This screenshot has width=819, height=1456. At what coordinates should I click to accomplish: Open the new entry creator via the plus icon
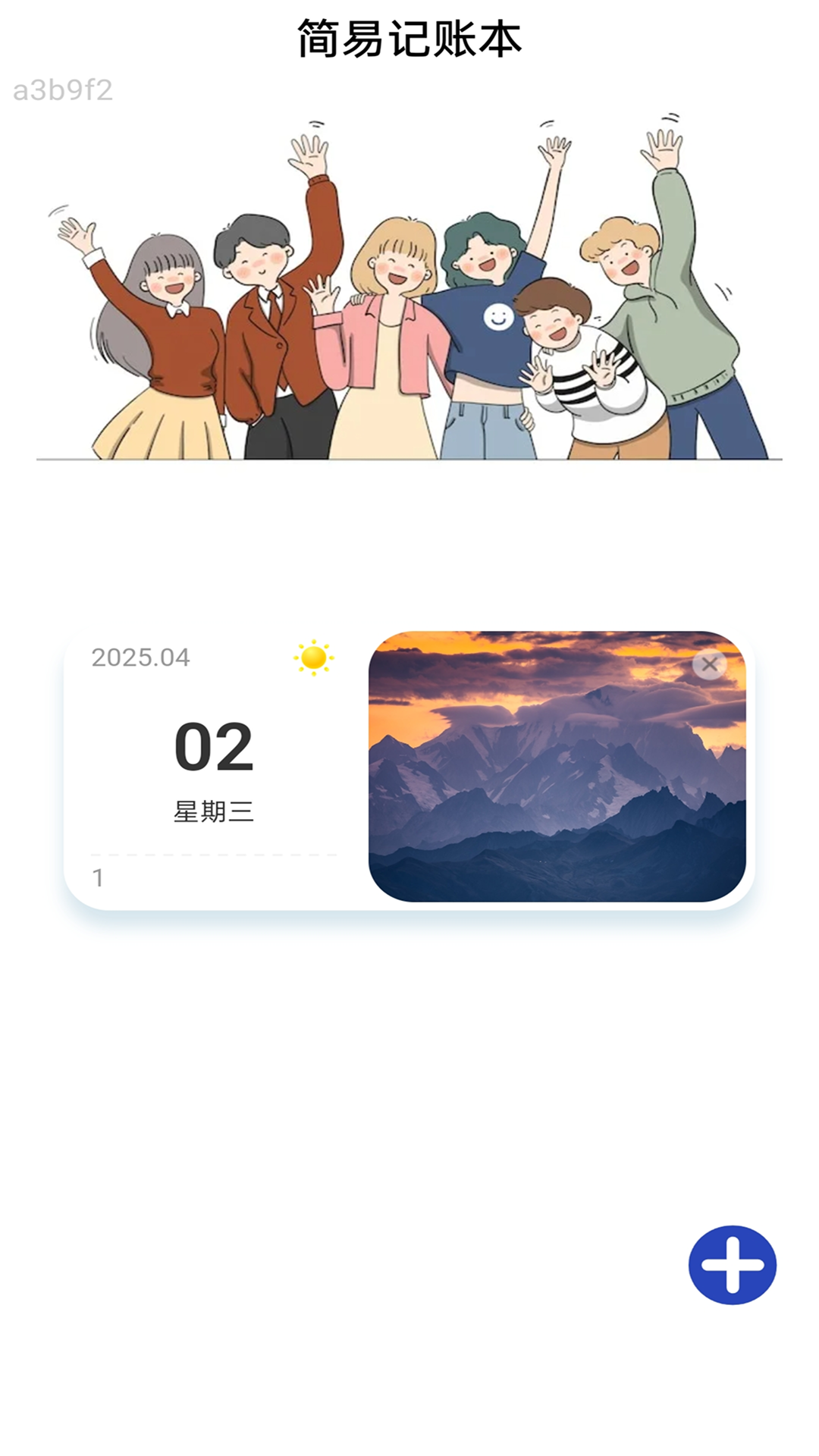coord(733,1265)
